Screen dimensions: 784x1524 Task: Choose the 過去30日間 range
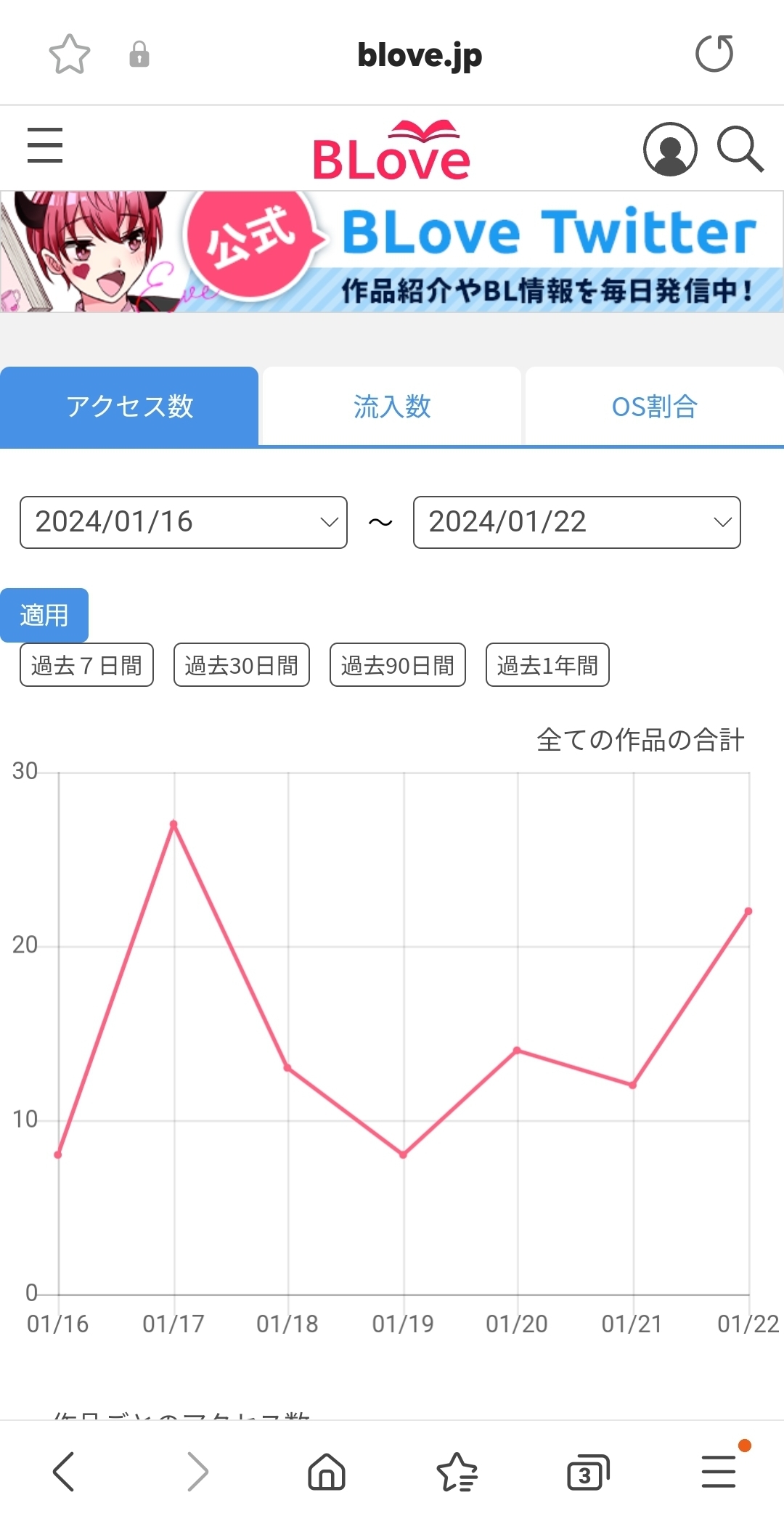point(242,665)
